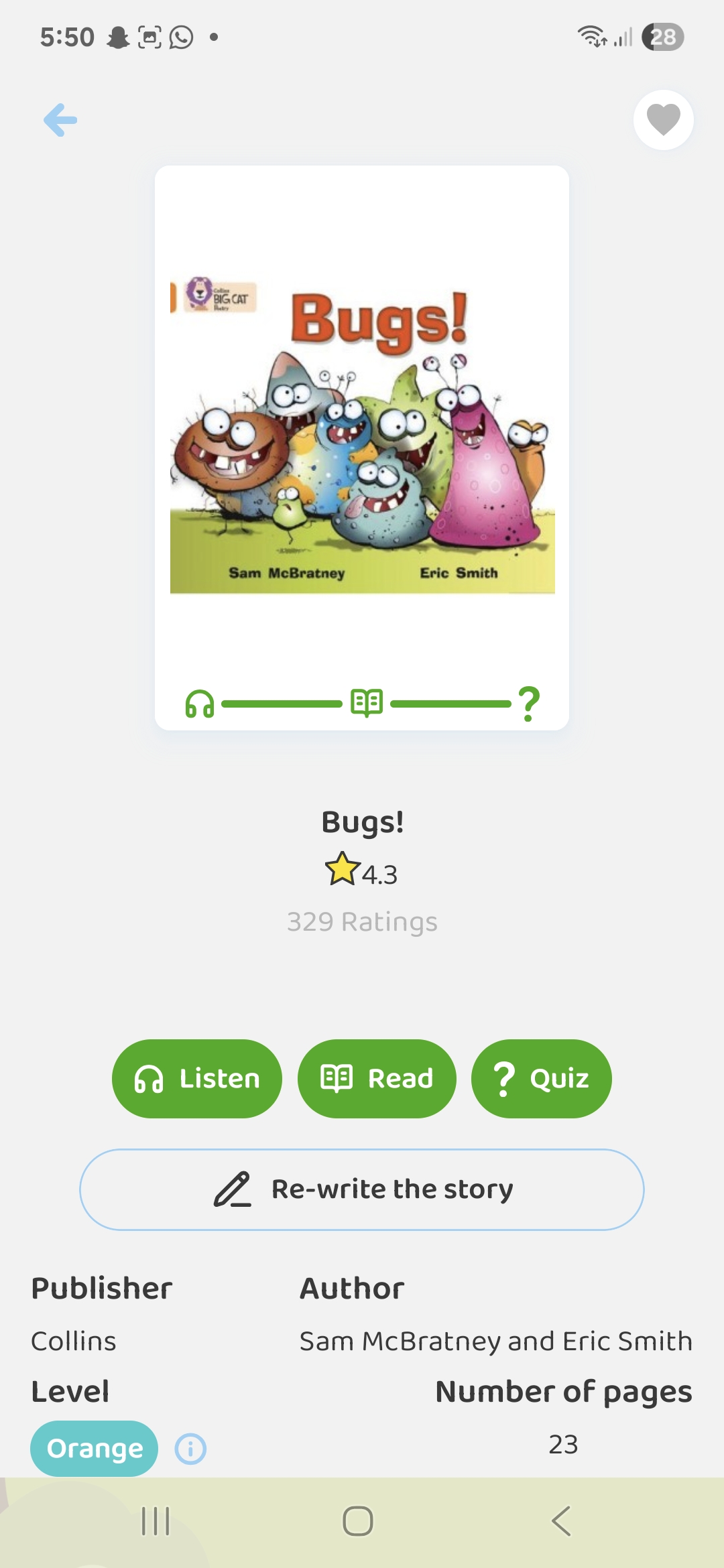Start listening to Bugs!
Viewport: 724px width, 1568px height.
(x=196, y=1078)
